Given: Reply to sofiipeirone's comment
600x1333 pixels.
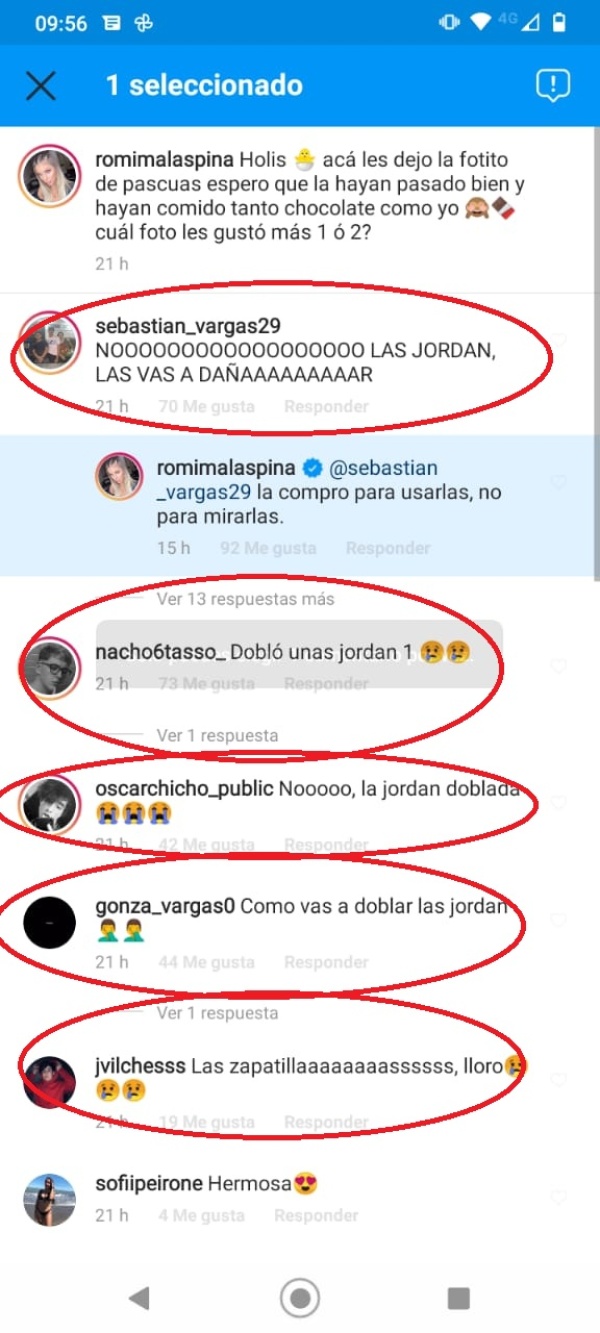Looking at the screenshot, I should (x=316, y=1216).
